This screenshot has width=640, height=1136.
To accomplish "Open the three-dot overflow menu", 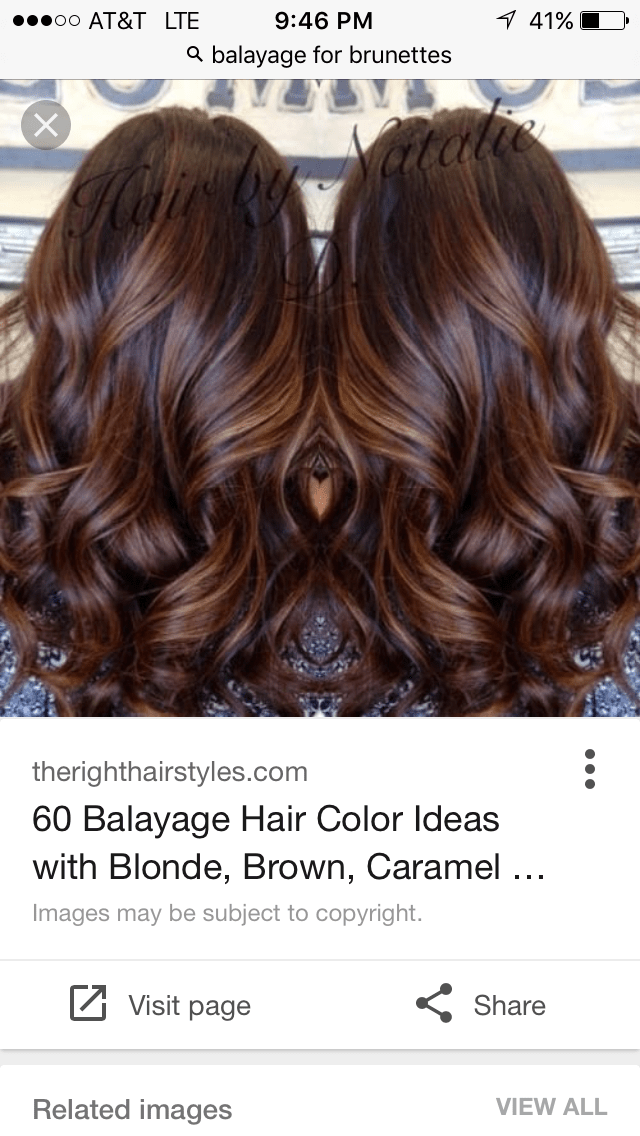I will tap(590, 769).
